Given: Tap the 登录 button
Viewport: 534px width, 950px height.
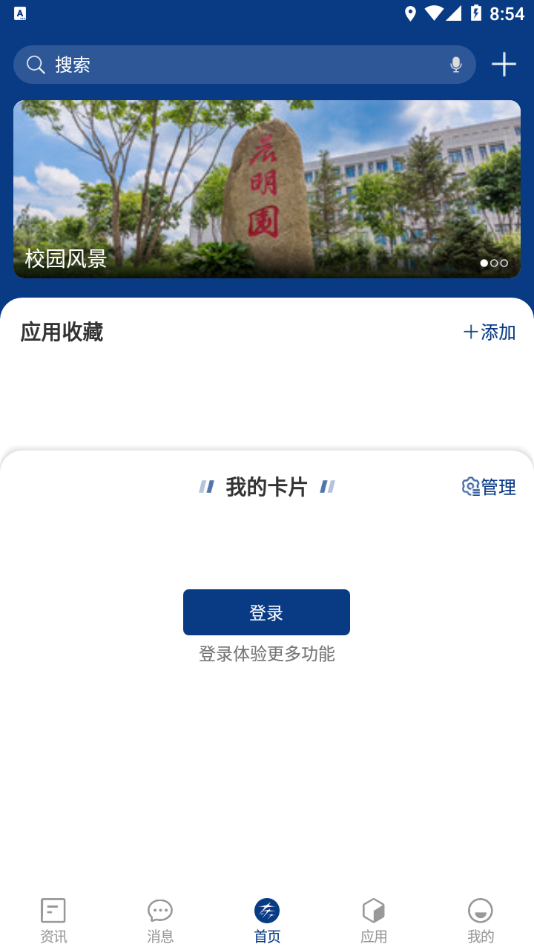Looking at the screenshot, I should (x=266, y=613).
